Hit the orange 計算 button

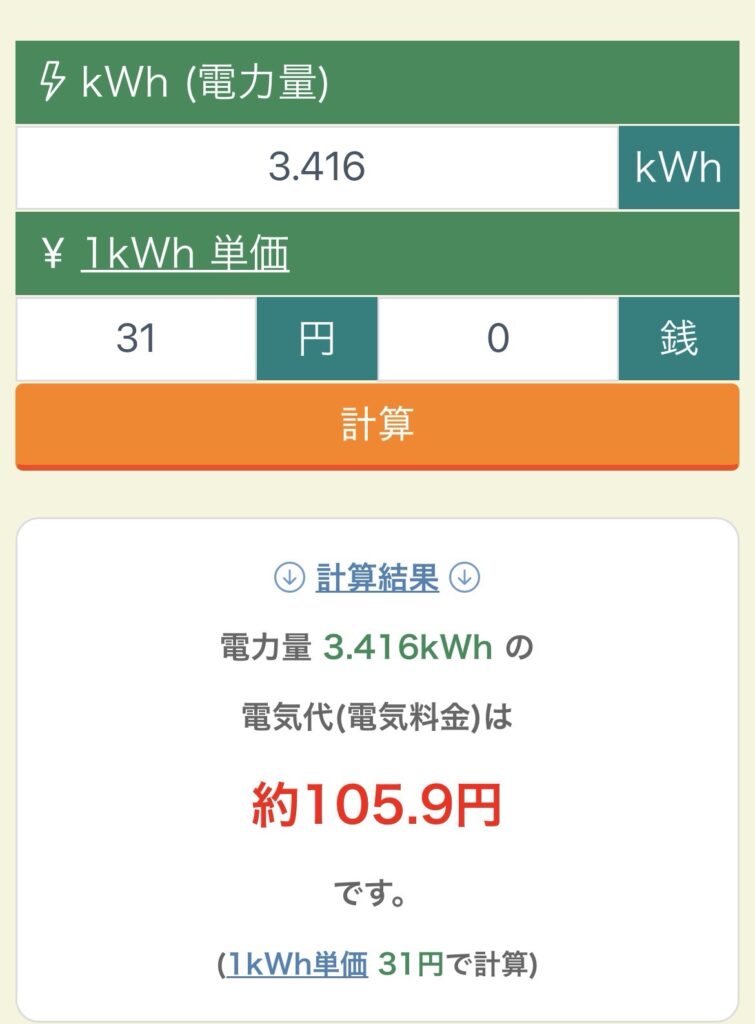click(x=377, y=425)
